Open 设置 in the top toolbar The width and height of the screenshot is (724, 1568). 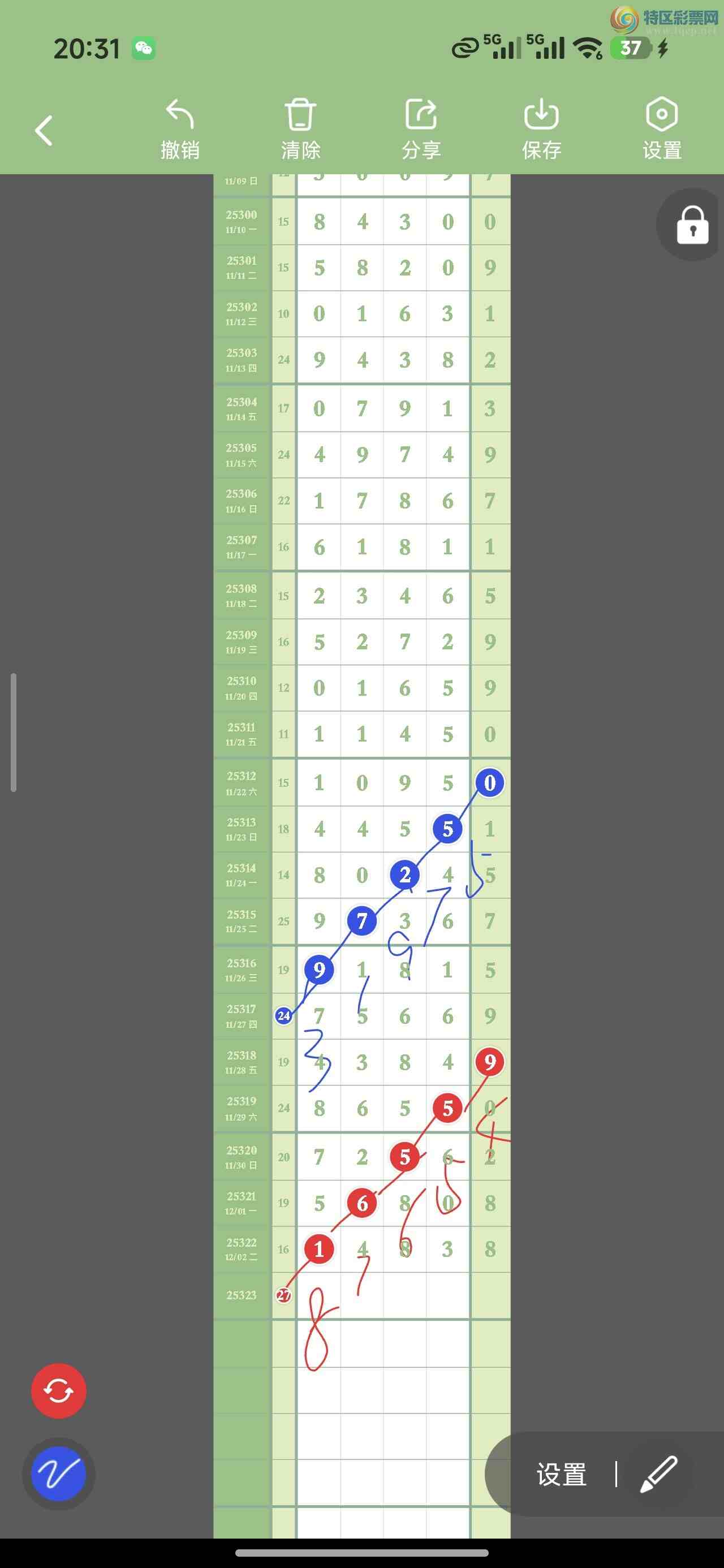(662, 129)
